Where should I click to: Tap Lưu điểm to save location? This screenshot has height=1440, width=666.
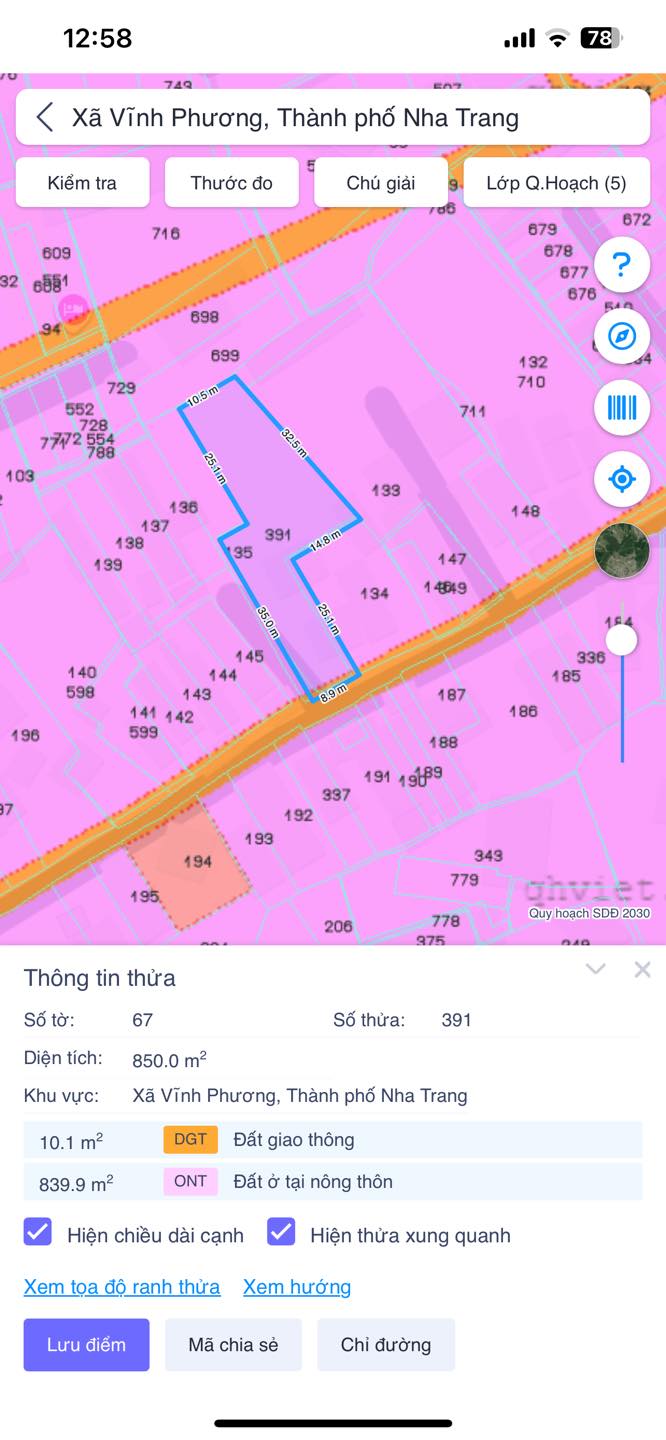click(x=87, y=1345)
